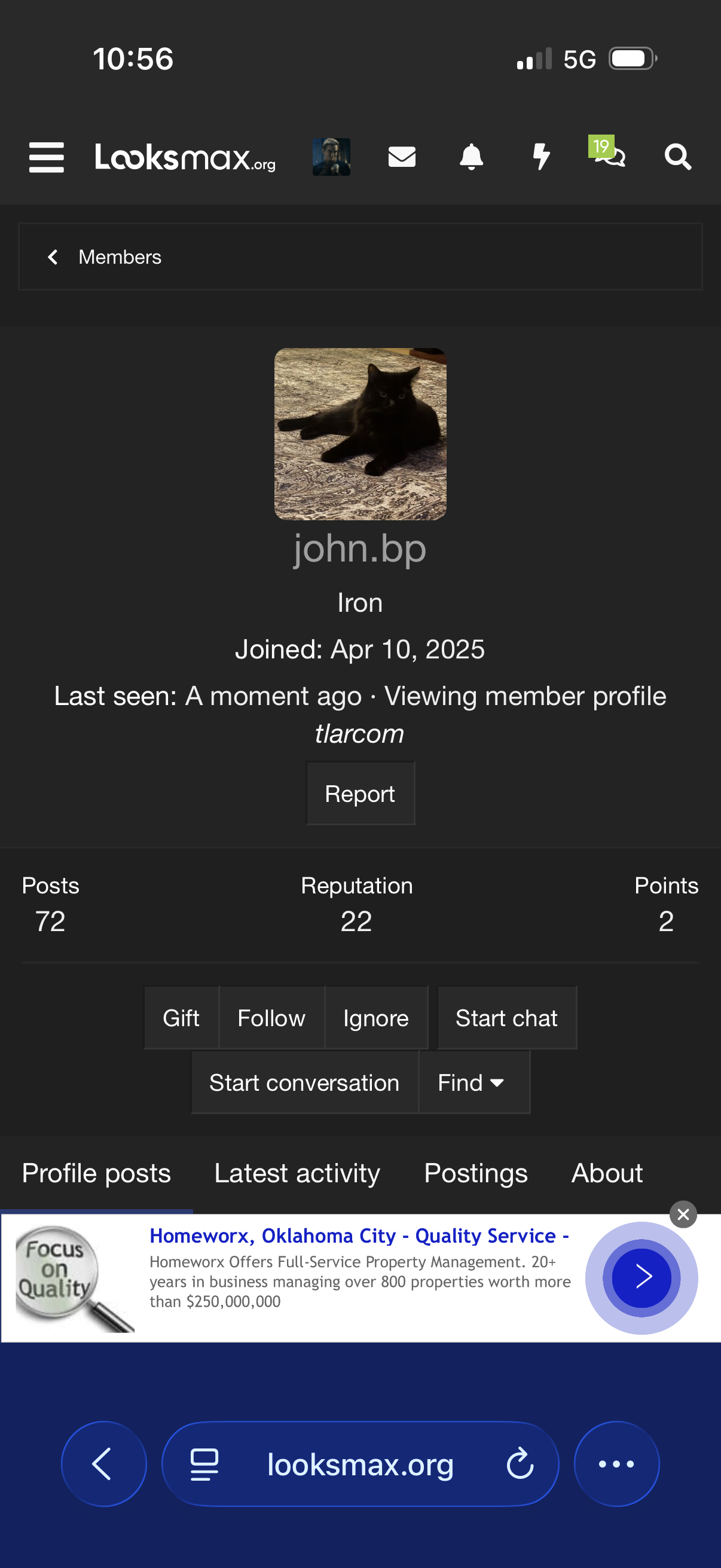Screen dimensions: 721x1568
Task: Reload the looksmax.org page
Action: [x=520, y=1464]
